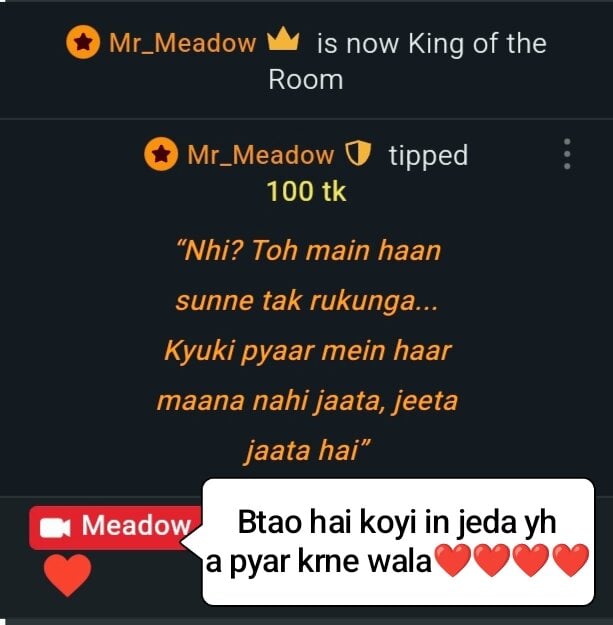The height and width of the screenshot is (625, 613).
Task: Tap the red Meadow broadcaster badge
Action: point(113,527)
